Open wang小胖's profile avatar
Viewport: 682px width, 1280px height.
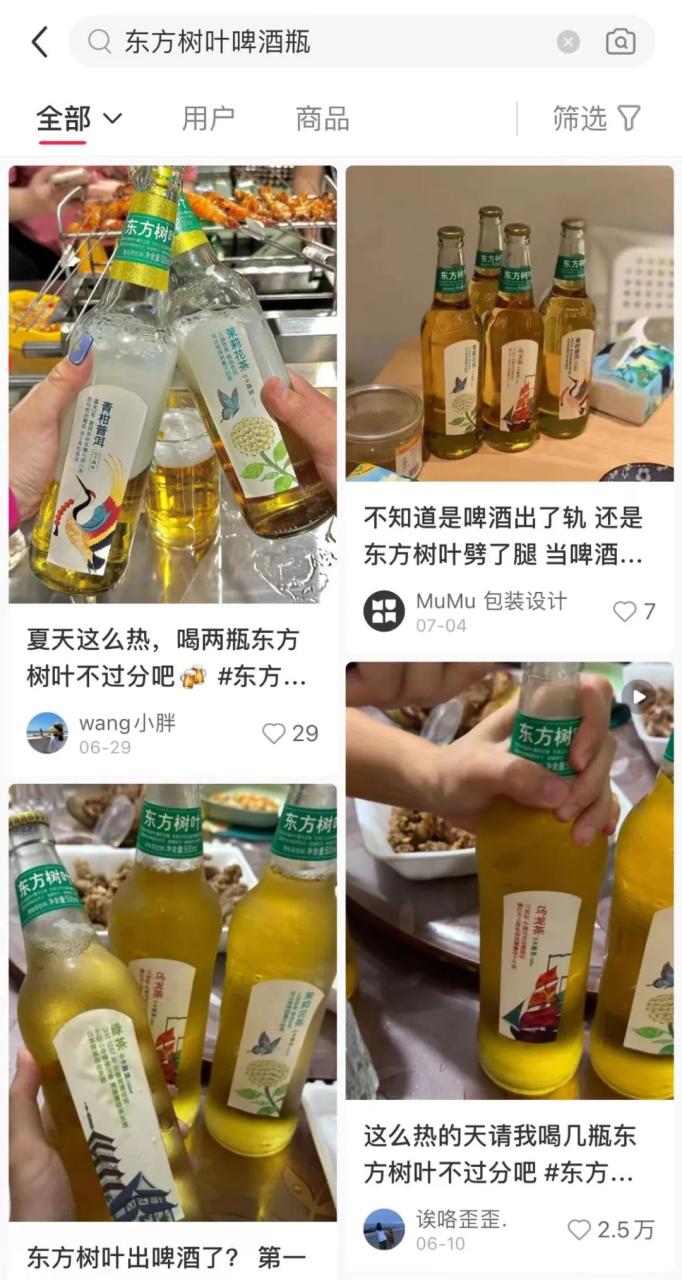[47, 733]
